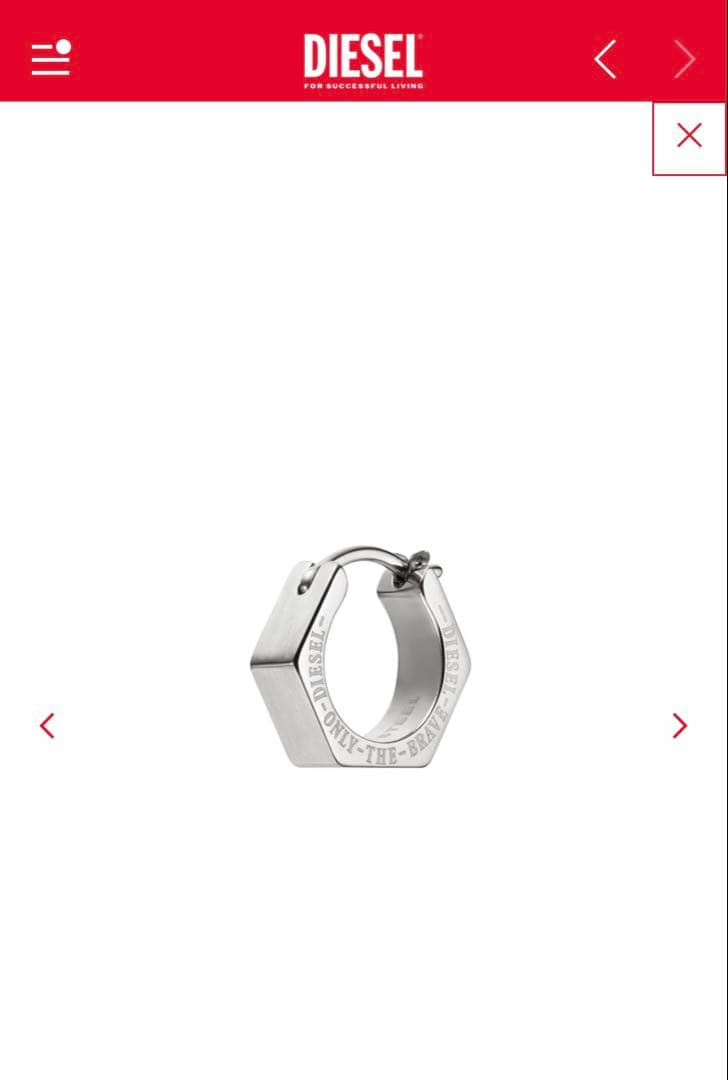Show next product image

[x=680, y=726]
